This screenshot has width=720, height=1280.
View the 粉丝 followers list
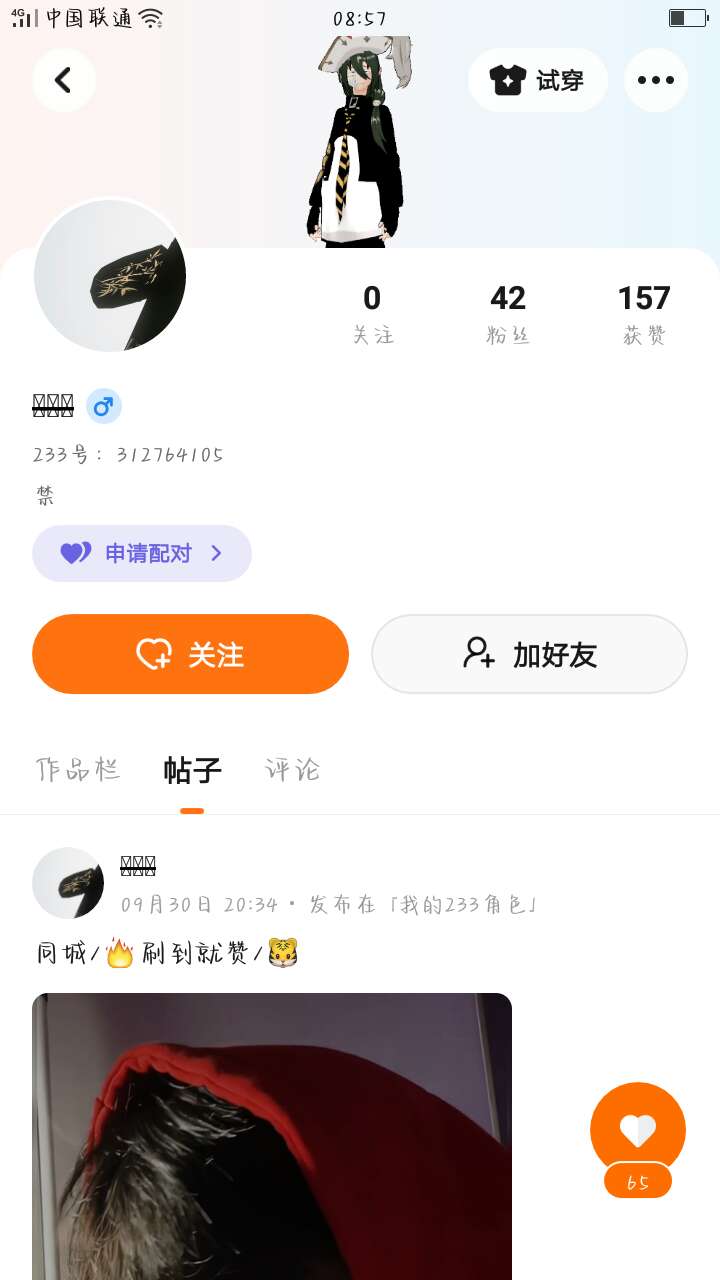[x=508, y=313]
